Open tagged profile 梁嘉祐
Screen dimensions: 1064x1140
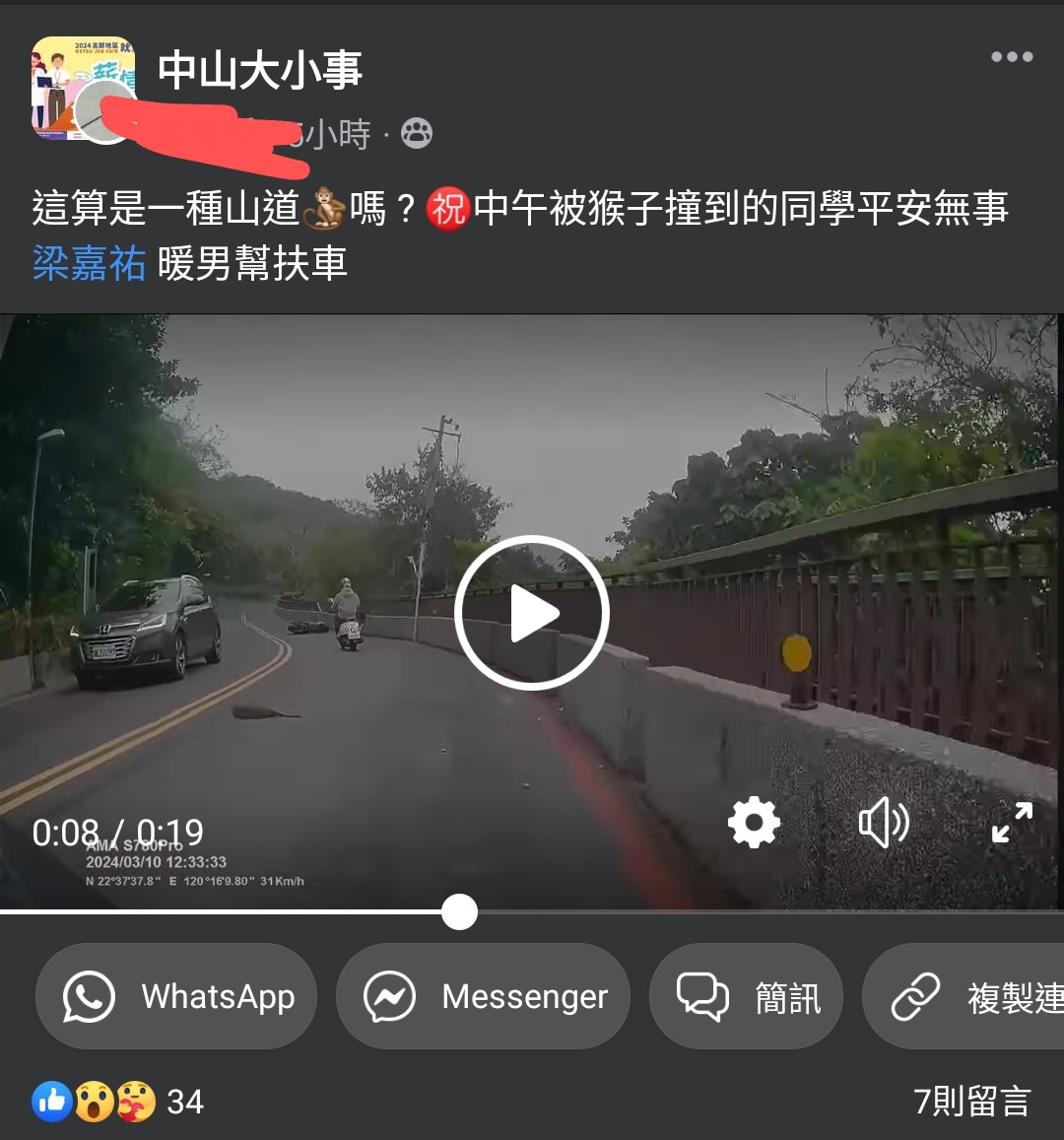(89, 263)
